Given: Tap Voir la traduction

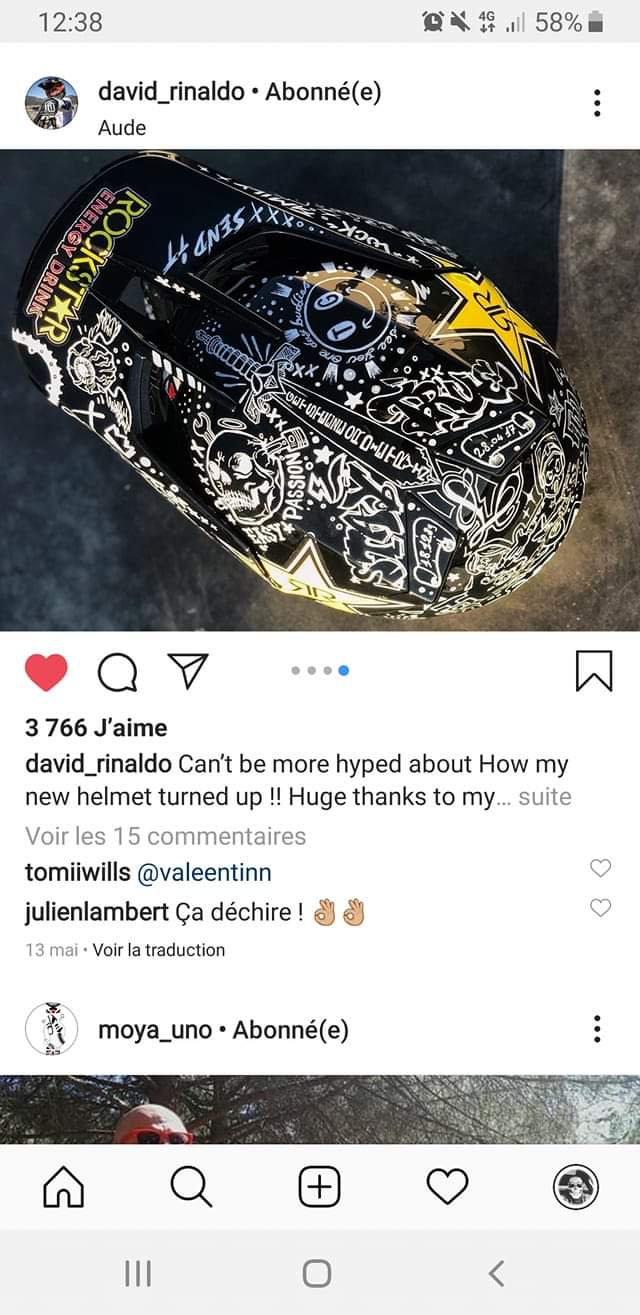Looking at the screenshot, I should tap(159, 950).
